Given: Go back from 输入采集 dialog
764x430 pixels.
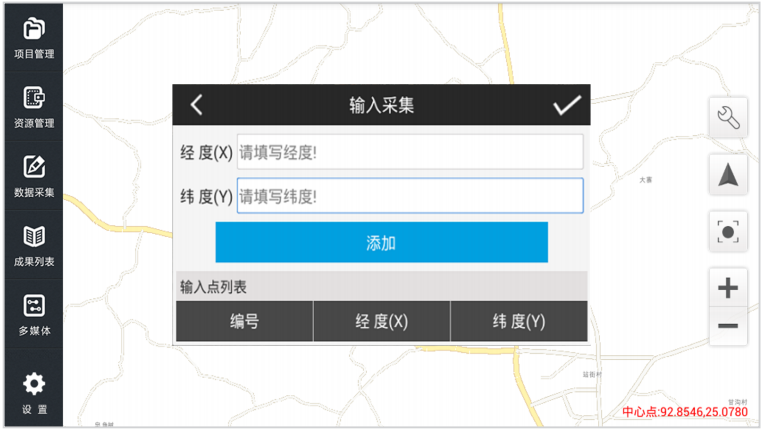Looking at the screenshot, I should (x=197, y=105).
